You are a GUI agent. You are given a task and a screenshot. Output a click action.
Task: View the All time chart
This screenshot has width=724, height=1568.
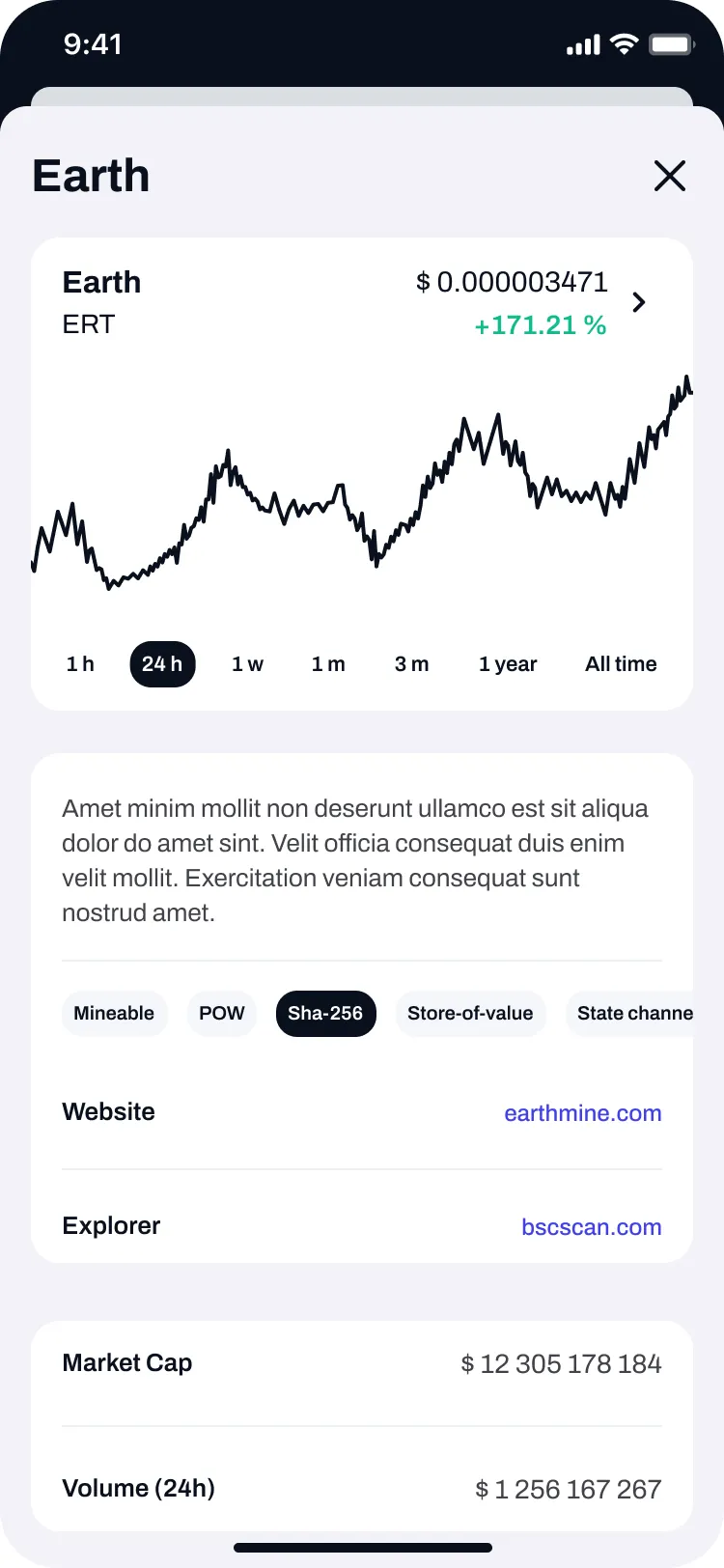(621, 664)
